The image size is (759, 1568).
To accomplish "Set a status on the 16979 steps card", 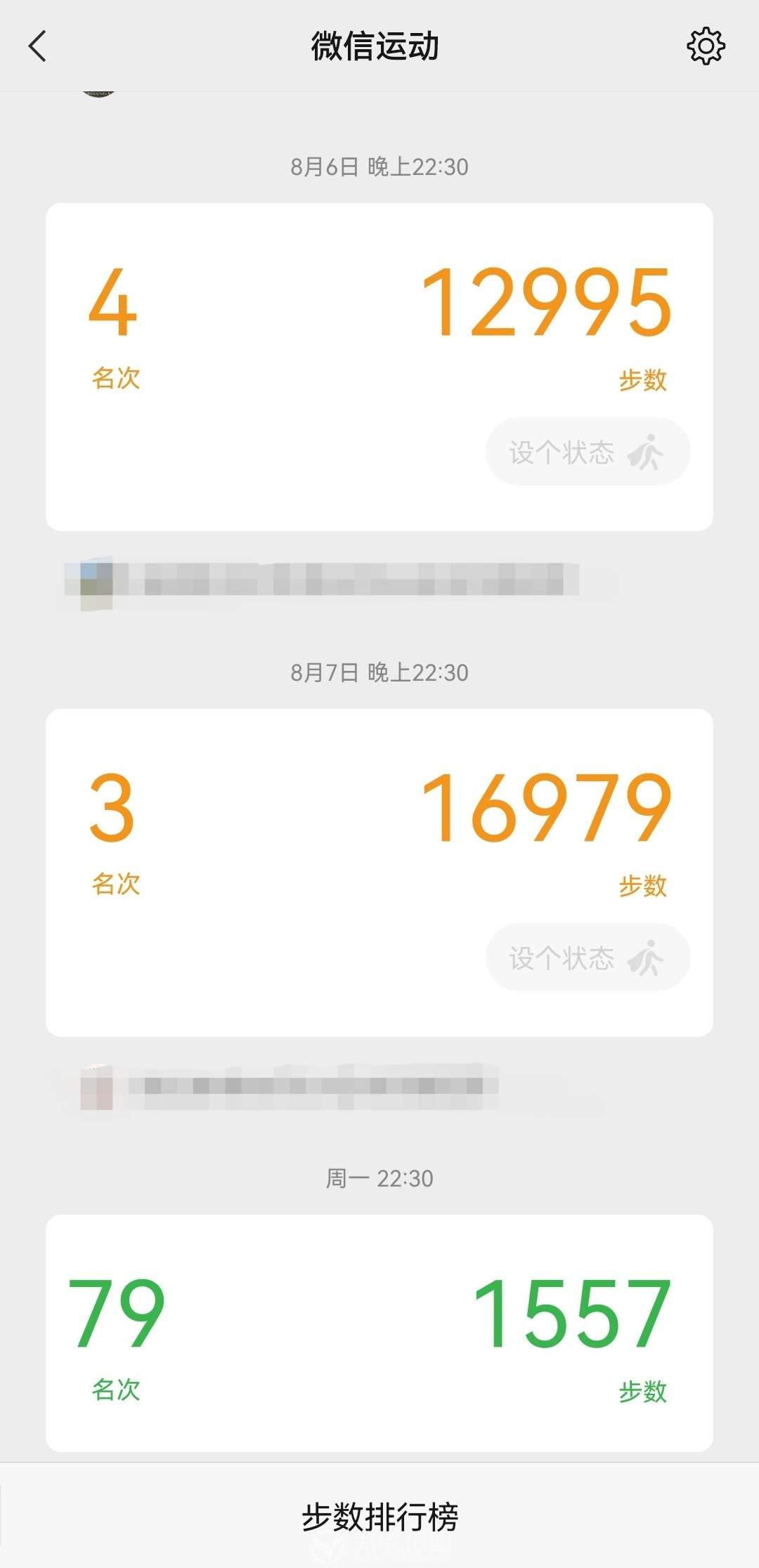I will (x=588, y=958).
